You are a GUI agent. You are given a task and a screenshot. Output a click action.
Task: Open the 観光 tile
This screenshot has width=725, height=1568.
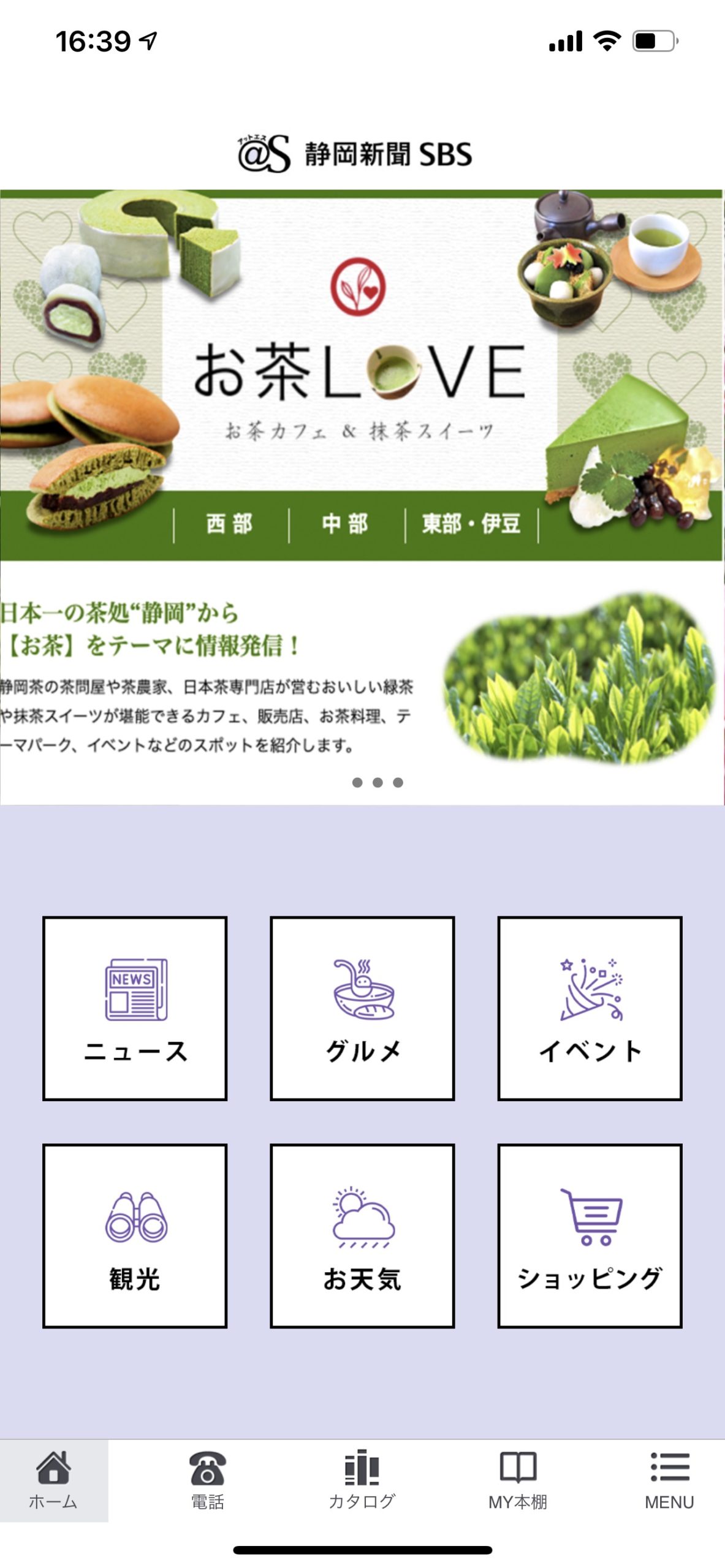[x=135, y=1235]
